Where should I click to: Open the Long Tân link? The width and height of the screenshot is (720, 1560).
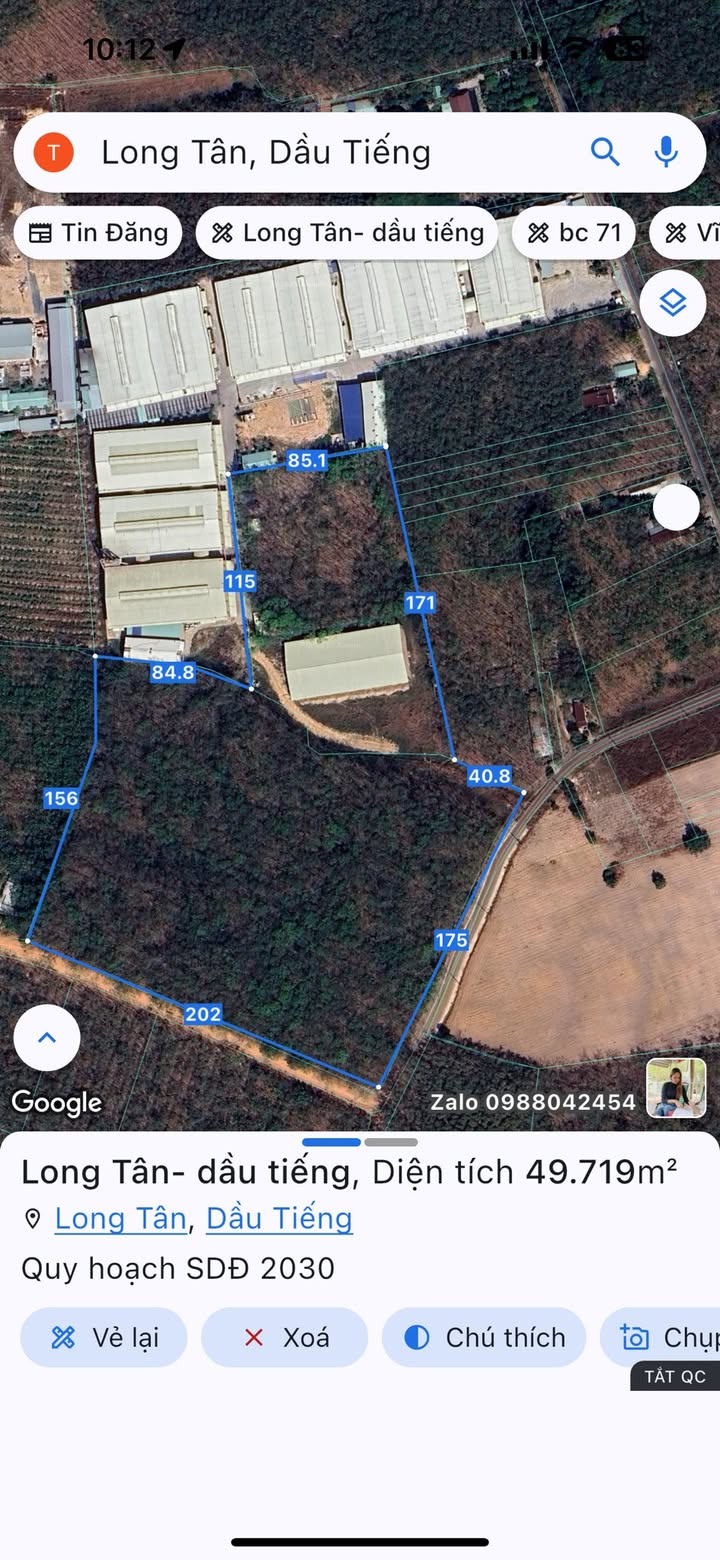120,1218
